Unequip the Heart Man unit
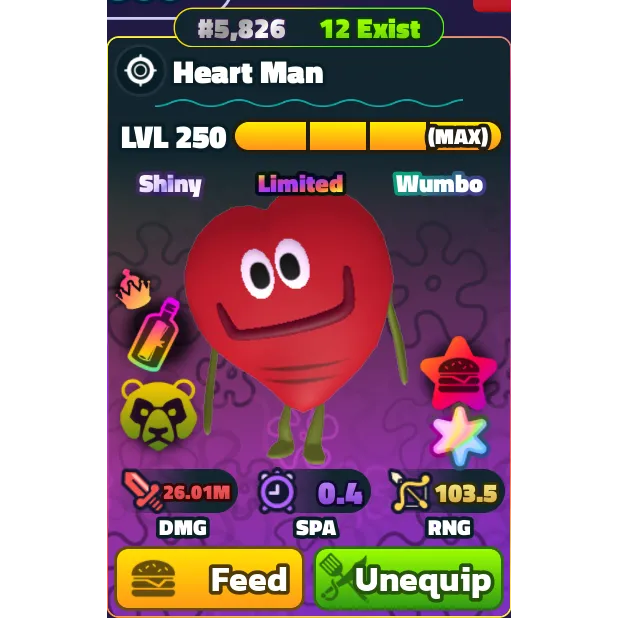 (408, 579)
